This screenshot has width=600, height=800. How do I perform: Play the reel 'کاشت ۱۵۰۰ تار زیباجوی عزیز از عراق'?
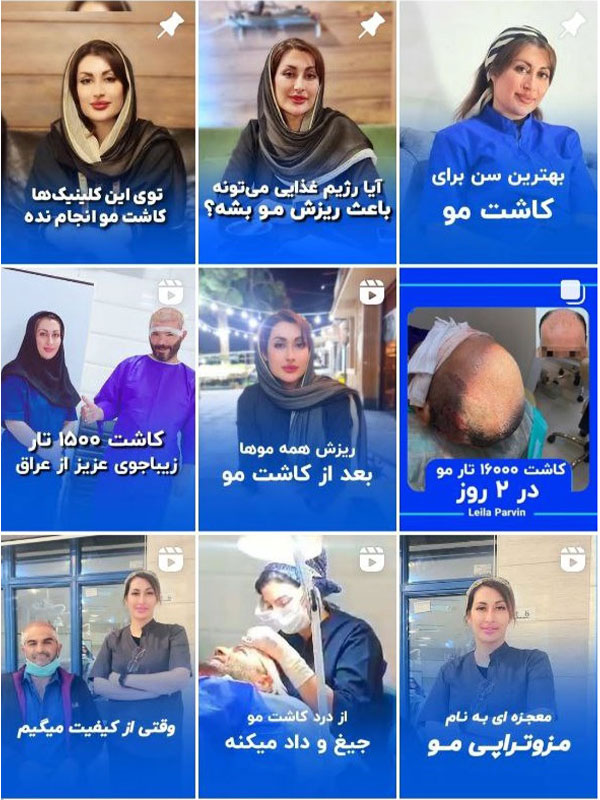tap(98, 398)
